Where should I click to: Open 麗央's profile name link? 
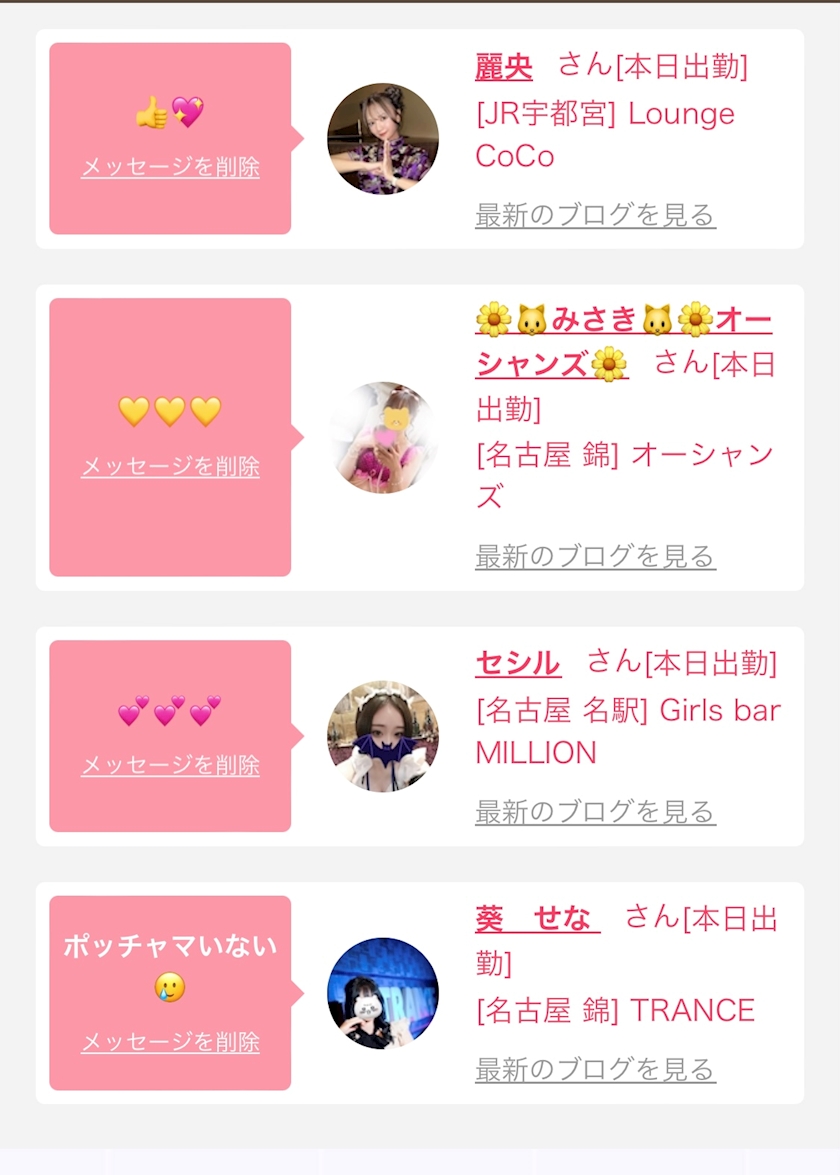click(x=504, y=67)
